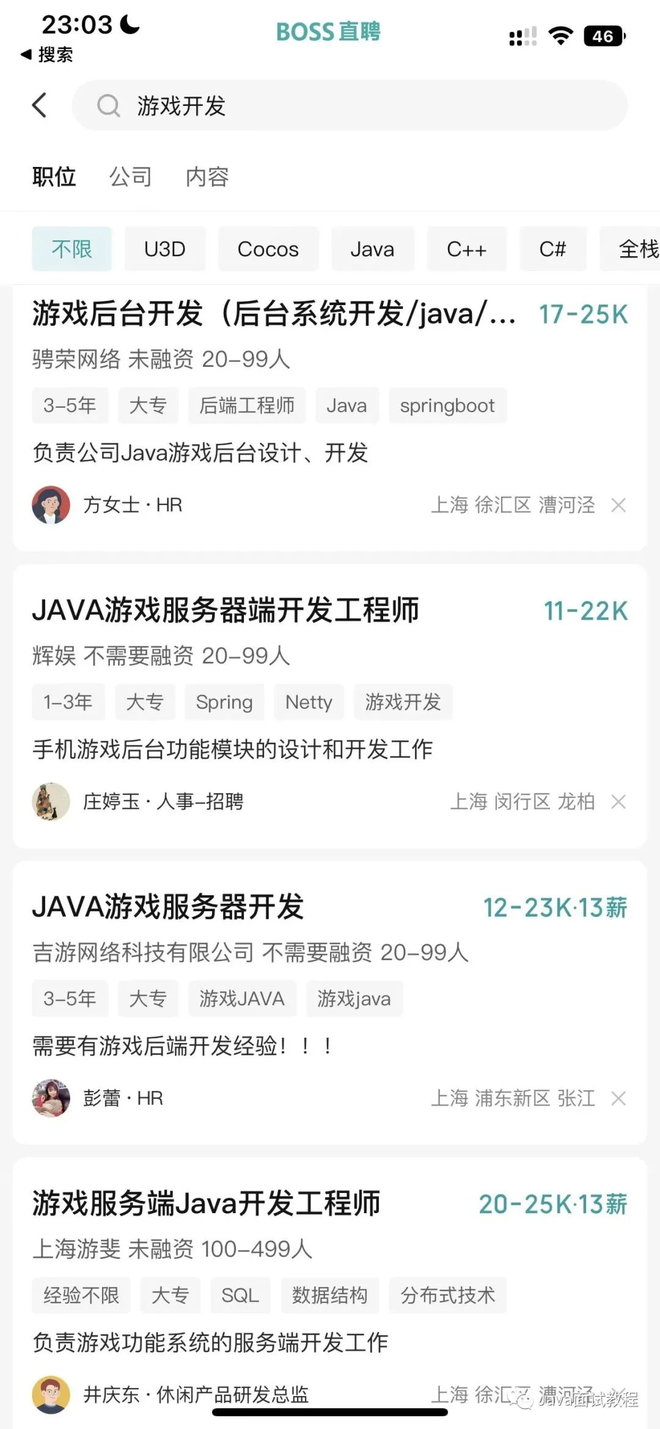The height and width of the screenshot is (1429, 660).
Task: Dismiss the 辉娱 job card
Action: (x=619, y=802)
